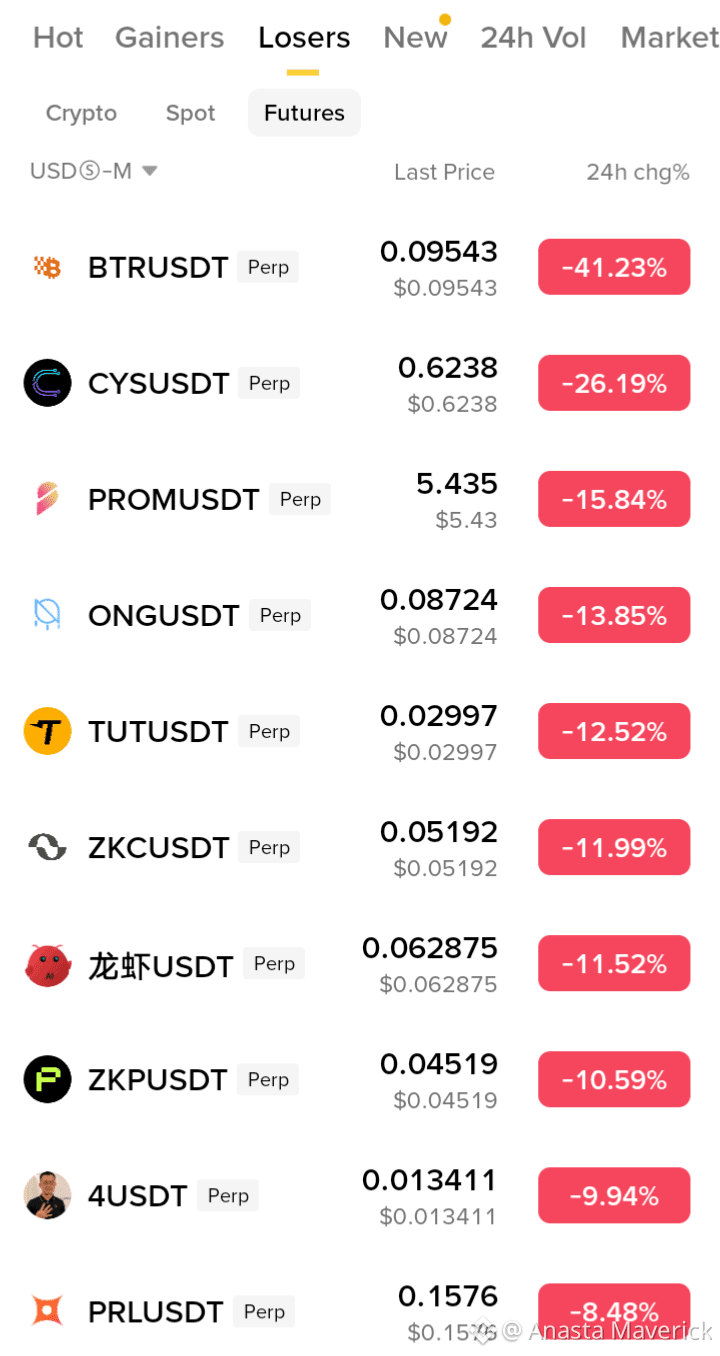
Task: Switch to the Market tab
Action: pos(669,38)
